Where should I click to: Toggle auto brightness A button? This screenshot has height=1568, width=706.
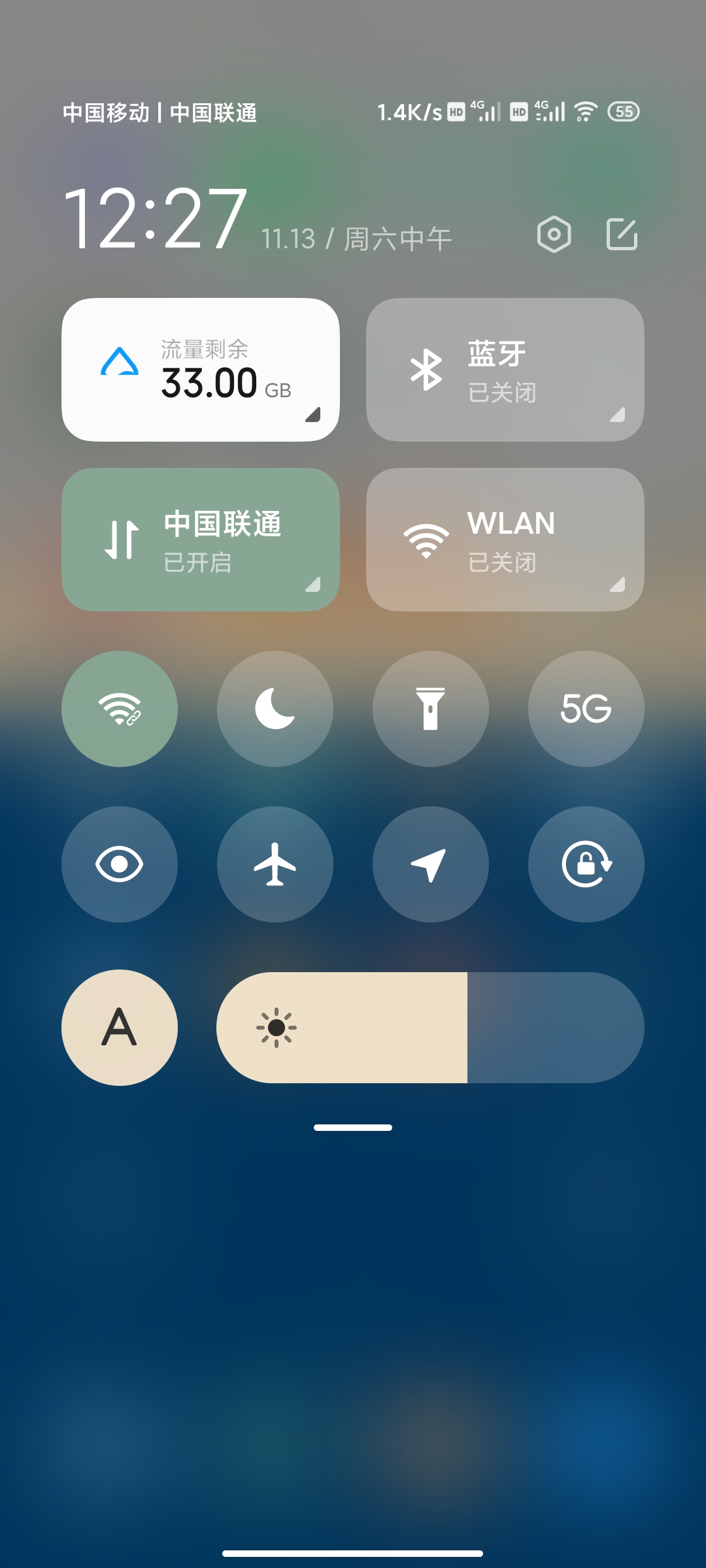point(120,1028)
